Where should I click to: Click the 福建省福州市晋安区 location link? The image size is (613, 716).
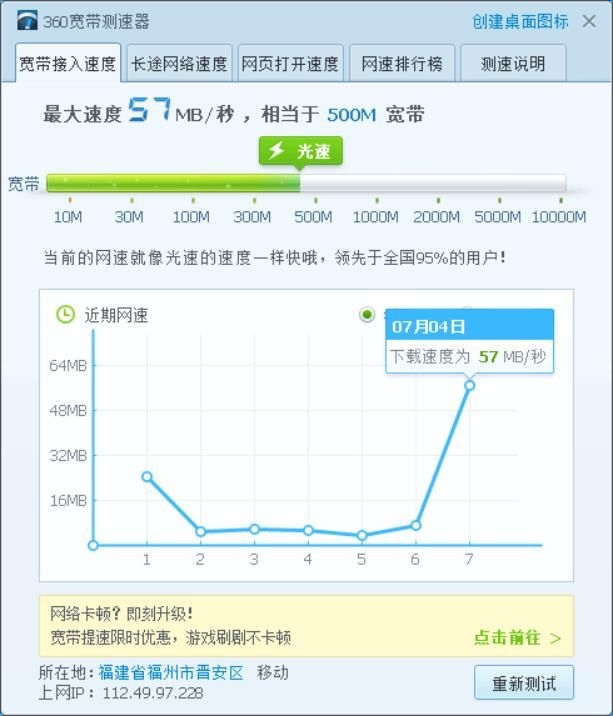(x=170, y=673)
